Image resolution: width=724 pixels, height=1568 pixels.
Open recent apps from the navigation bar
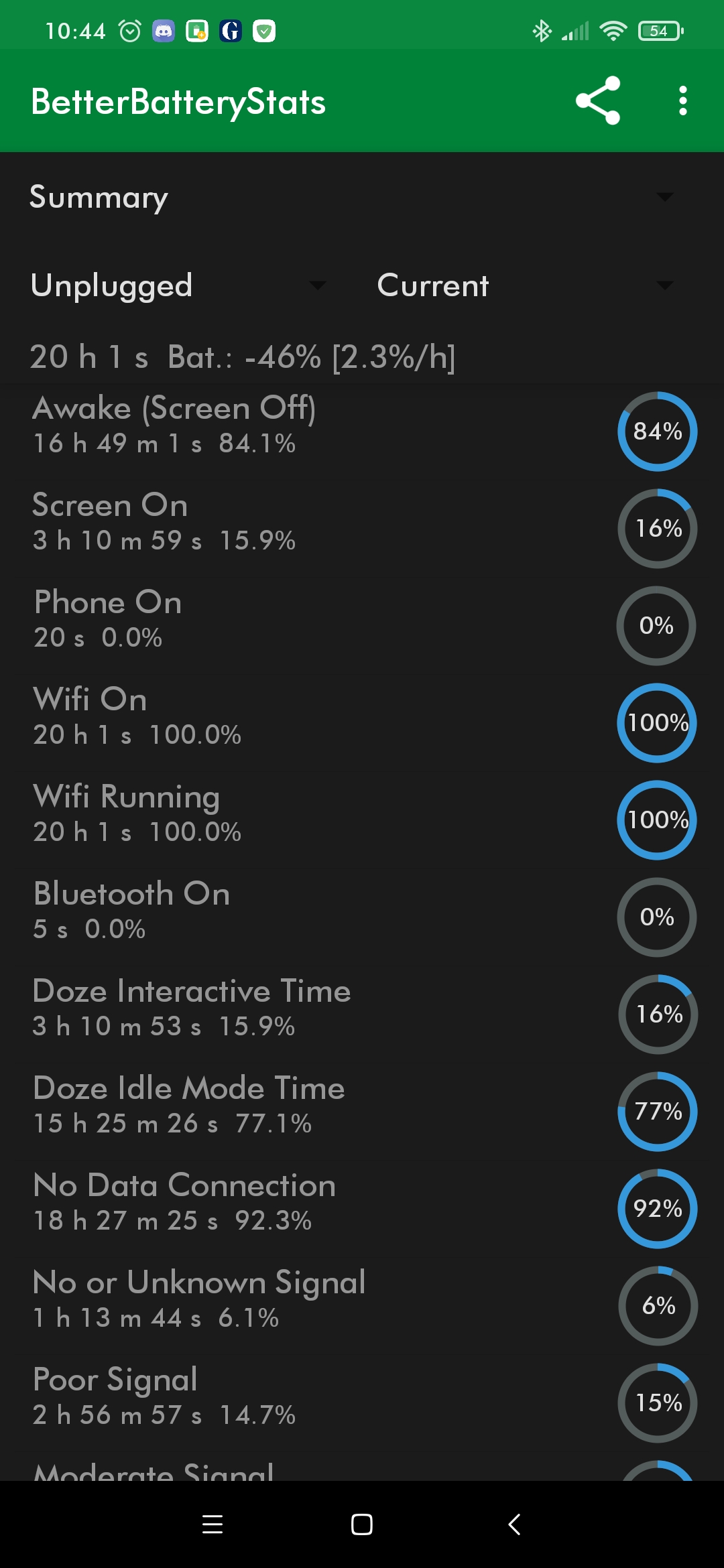[213, 1524]
